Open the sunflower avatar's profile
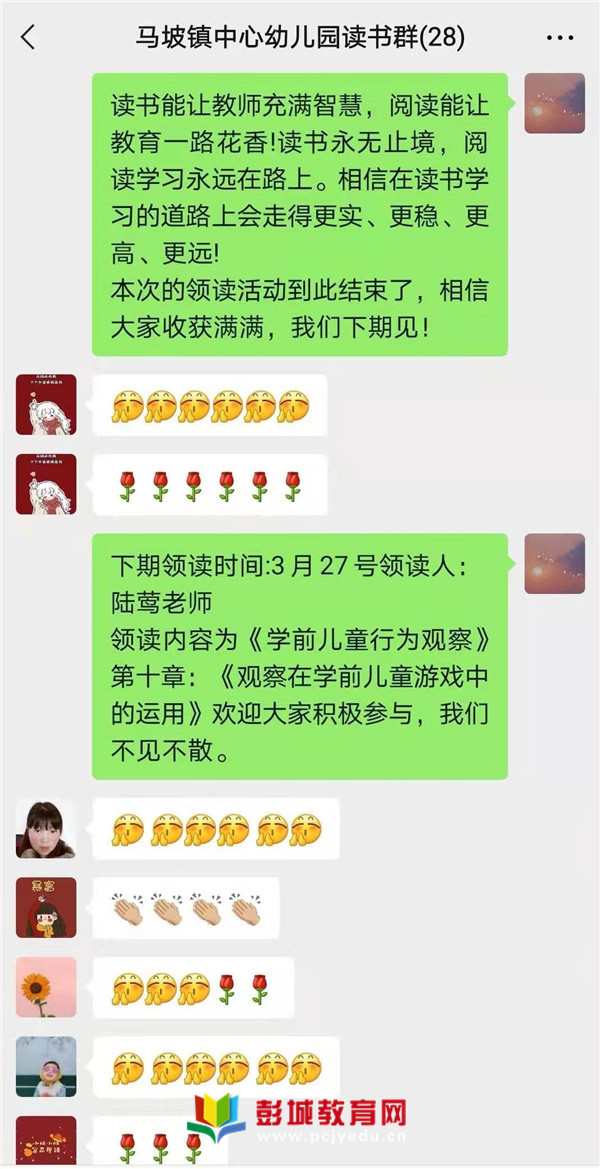Screen dimensions: 600x1169 coord(46,987)
